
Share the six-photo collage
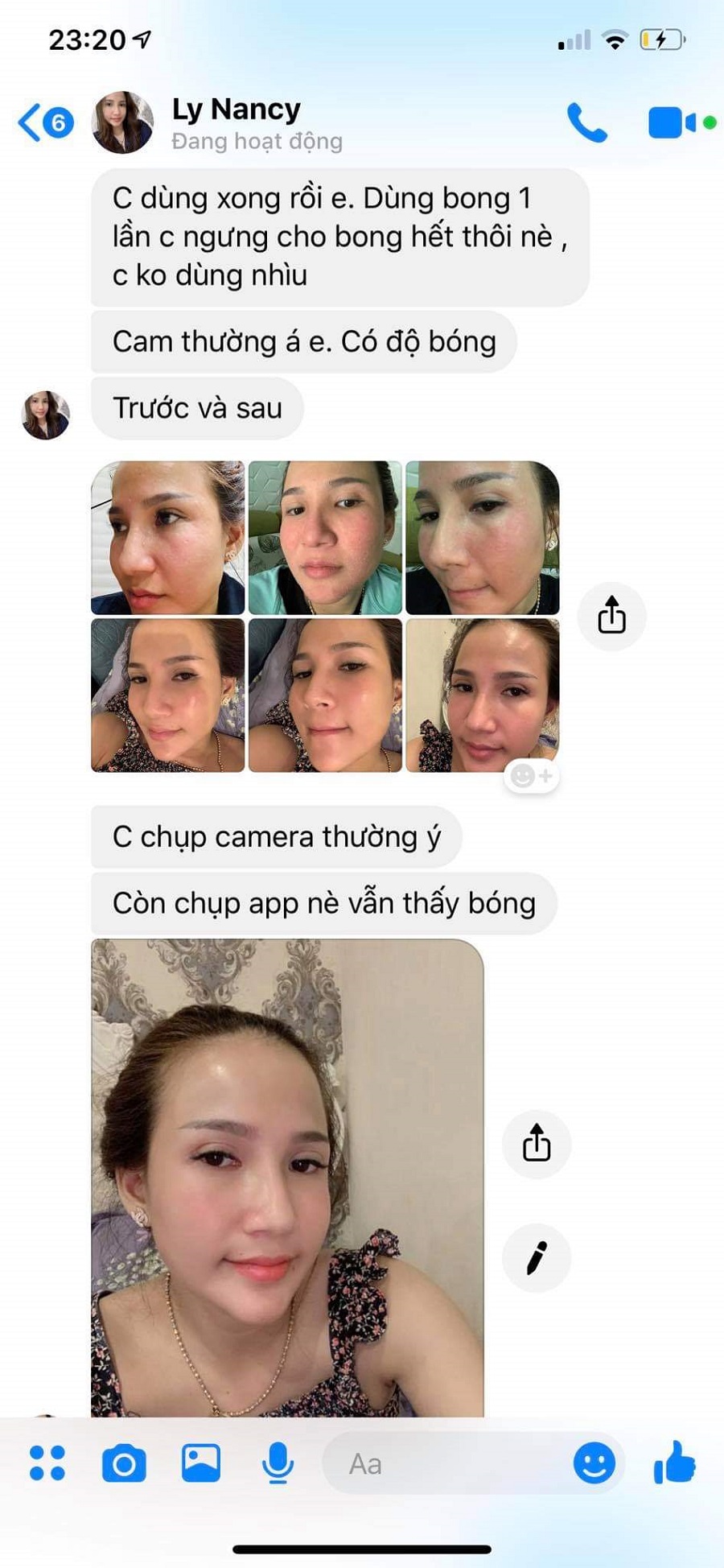point(611,616)
